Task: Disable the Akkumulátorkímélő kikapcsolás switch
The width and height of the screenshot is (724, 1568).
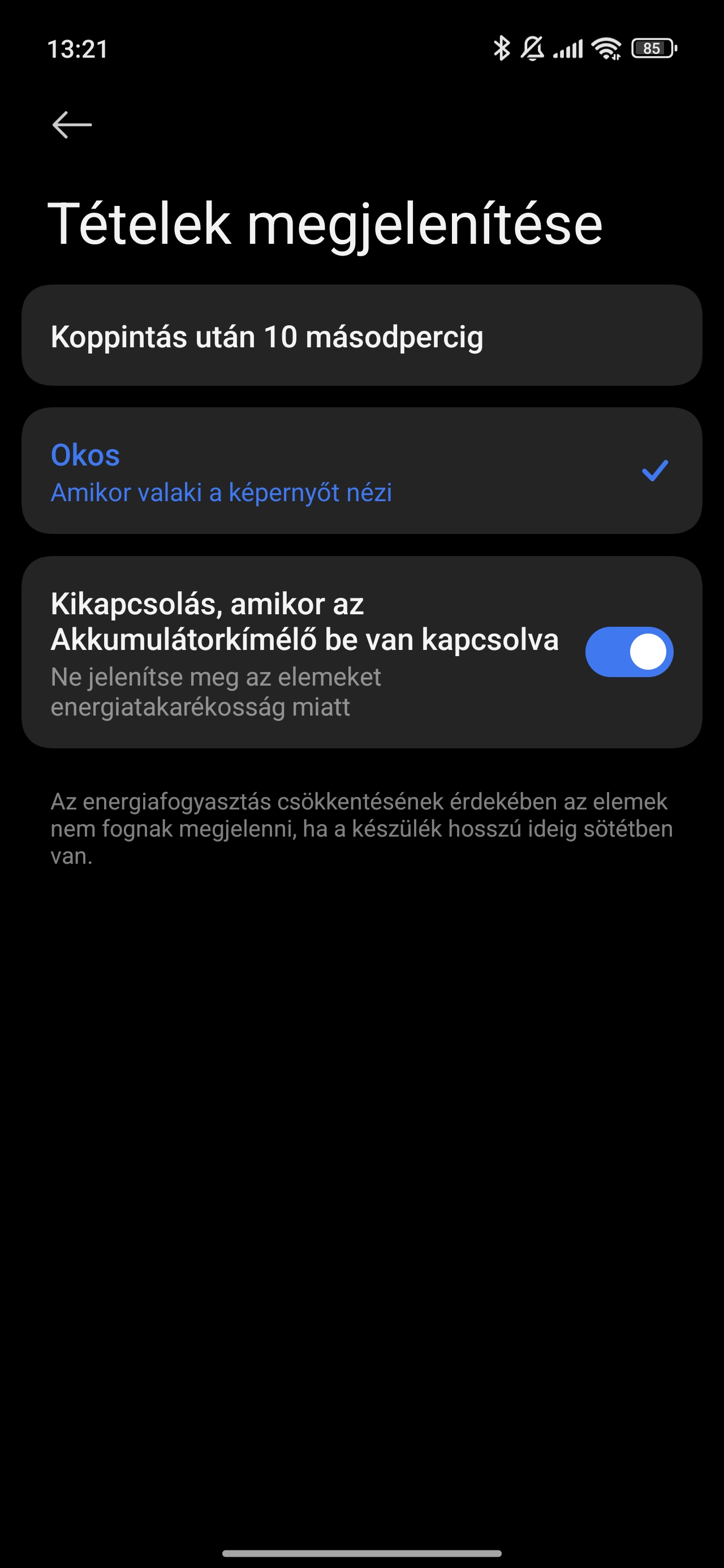Action: [x=628, y=652]
